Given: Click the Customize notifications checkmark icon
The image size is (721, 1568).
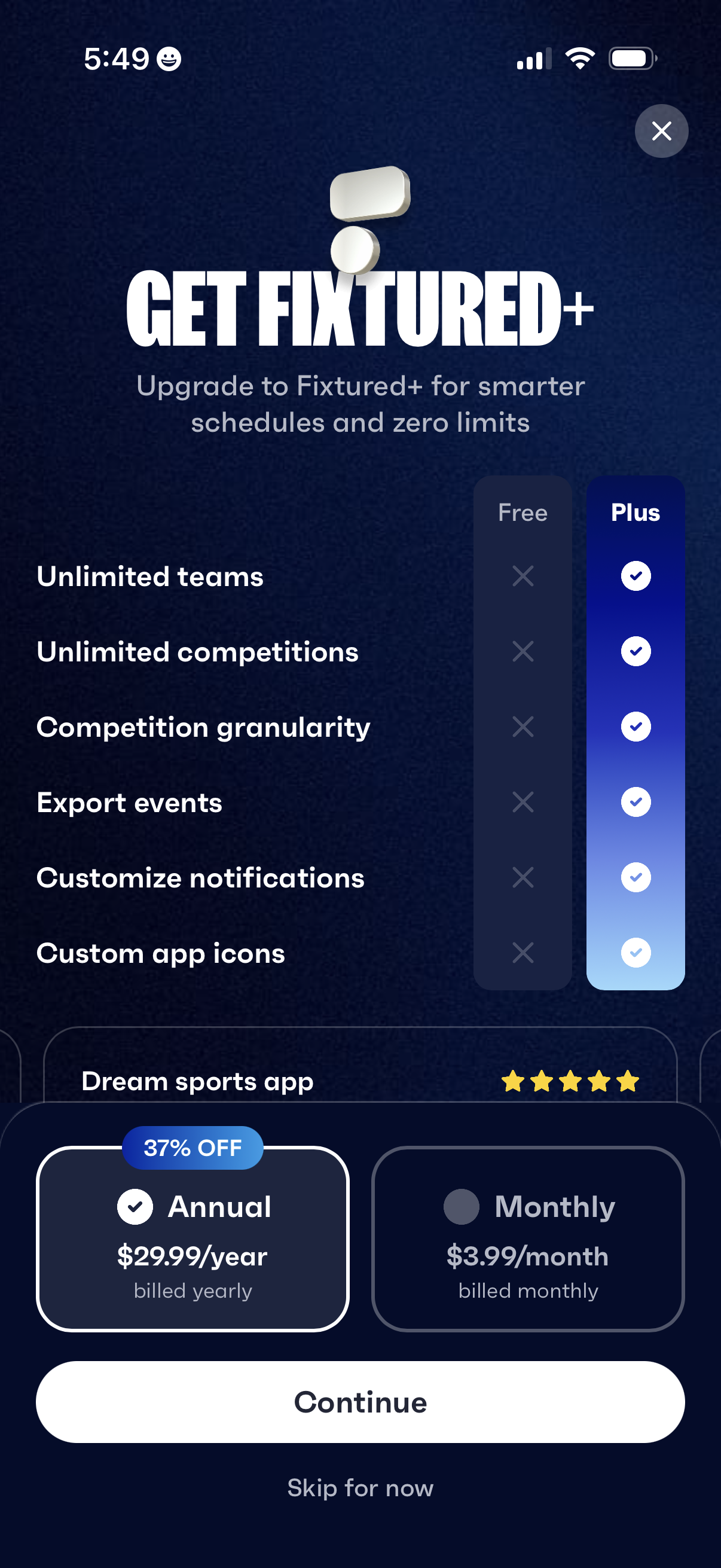Looking at the screenshot, I should coord(636,877).
